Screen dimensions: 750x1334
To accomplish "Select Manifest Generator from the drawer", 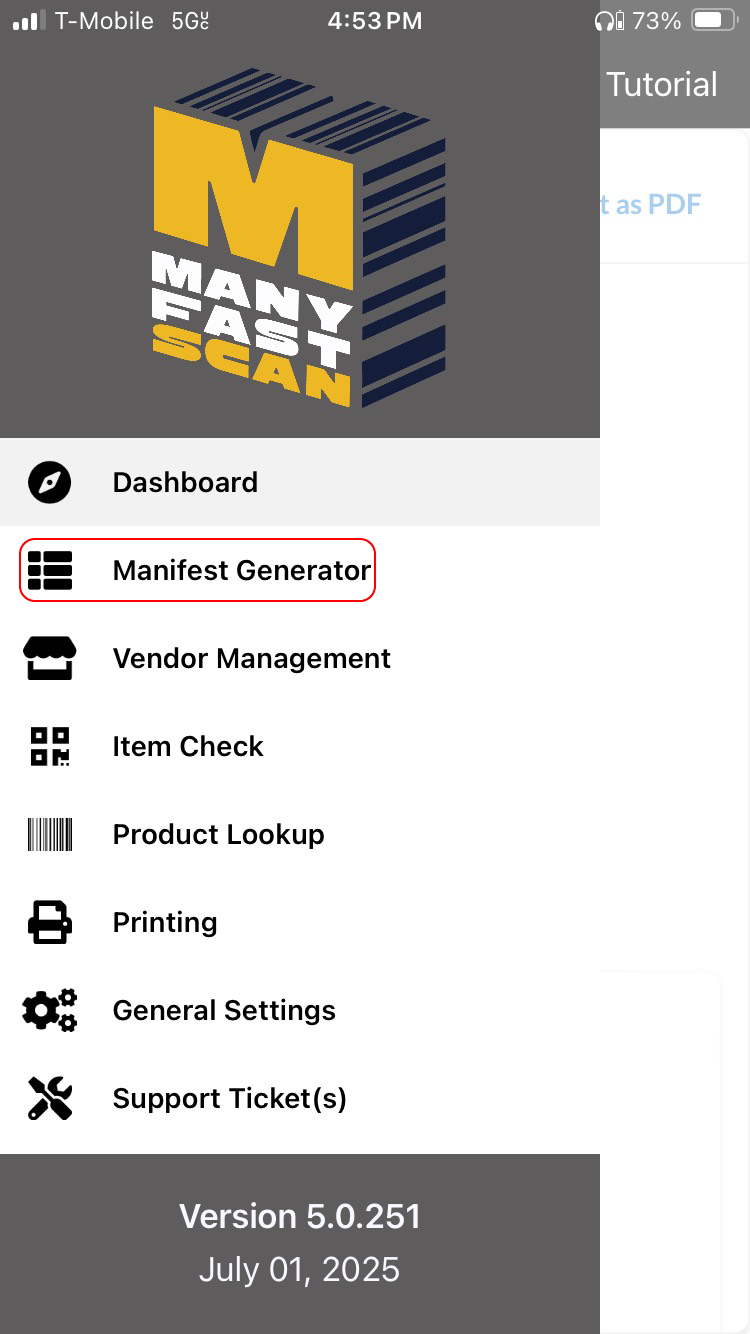I will point(241,570).
